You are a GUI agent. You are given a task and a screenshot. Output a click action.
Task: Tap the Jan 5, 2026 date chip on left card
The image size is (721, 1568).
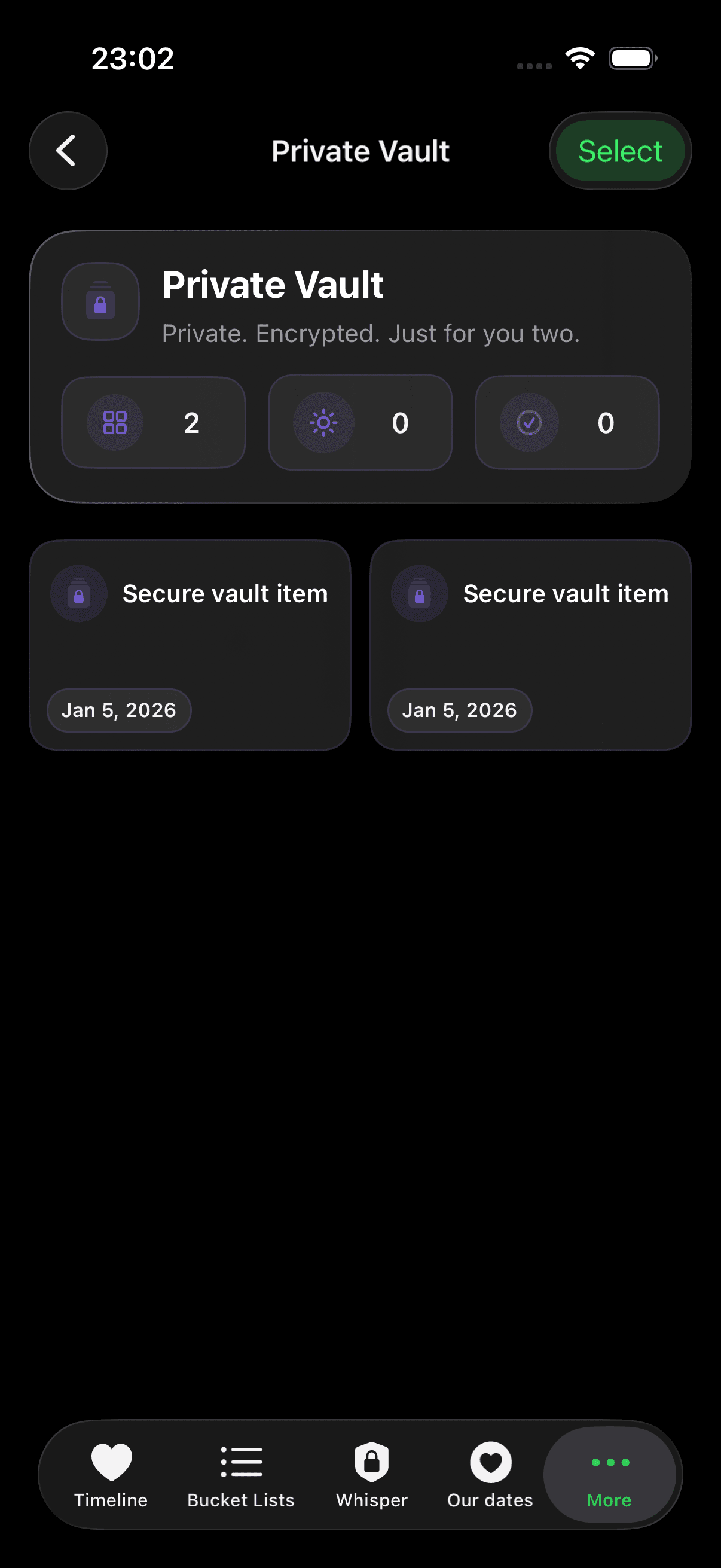pos(119,710)
